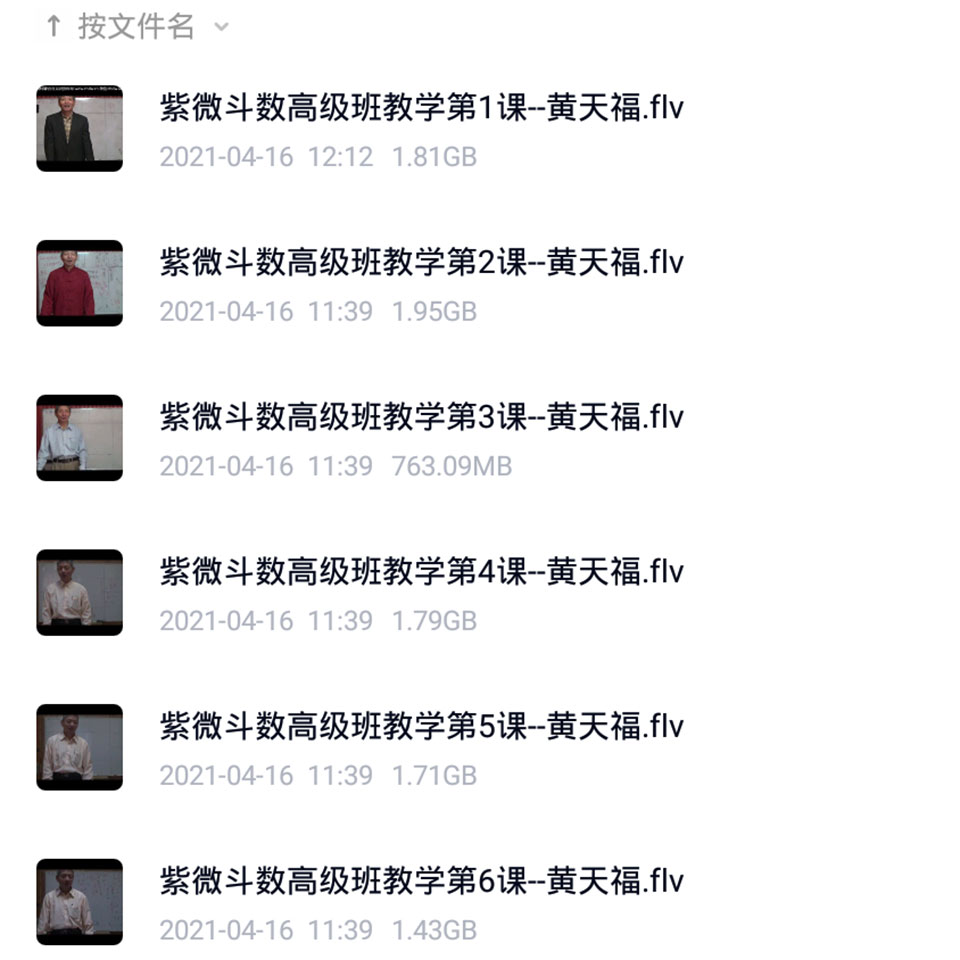Open the 第5课 1.71GB video
The image size is (960, 960).
(x=421, y=727)
